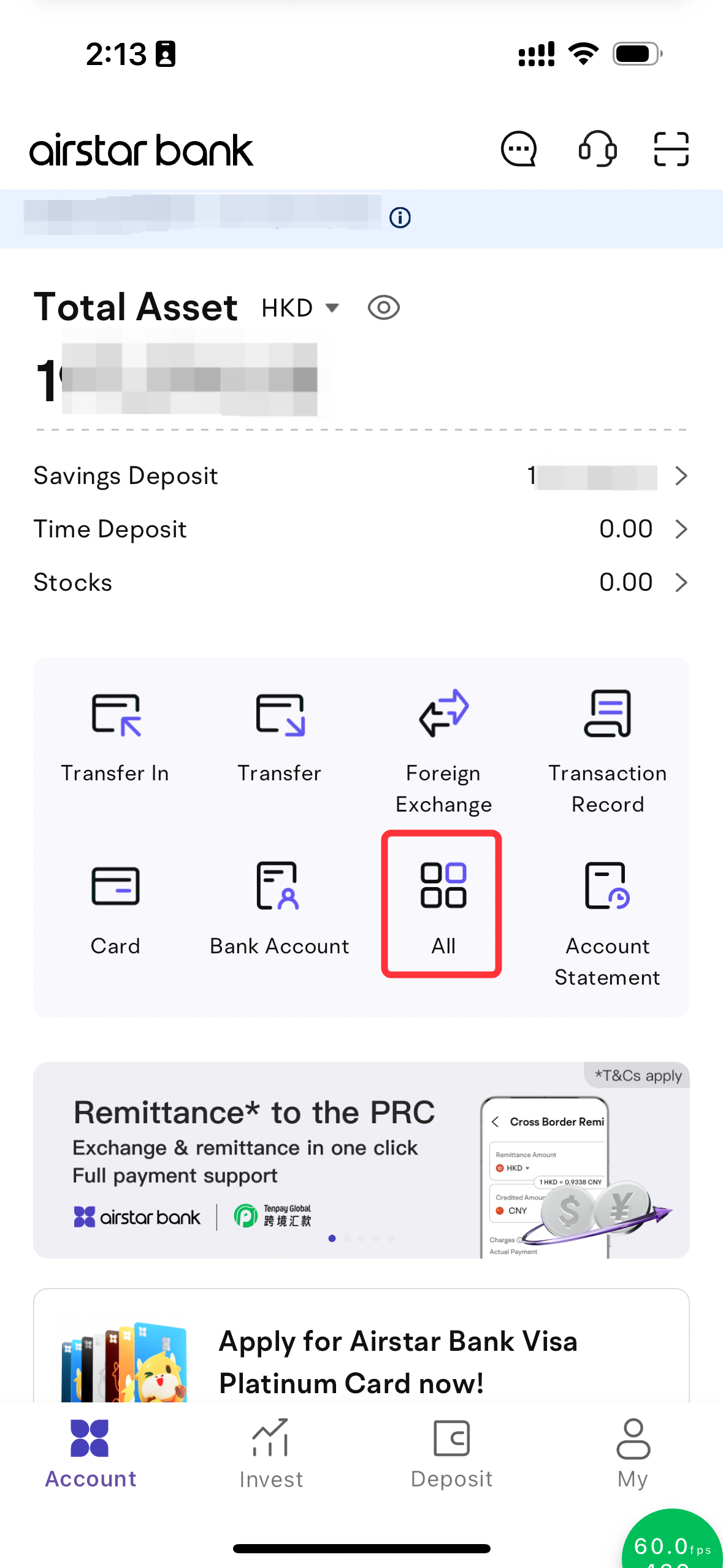Switch to the Invest tab

point(271,1454)
